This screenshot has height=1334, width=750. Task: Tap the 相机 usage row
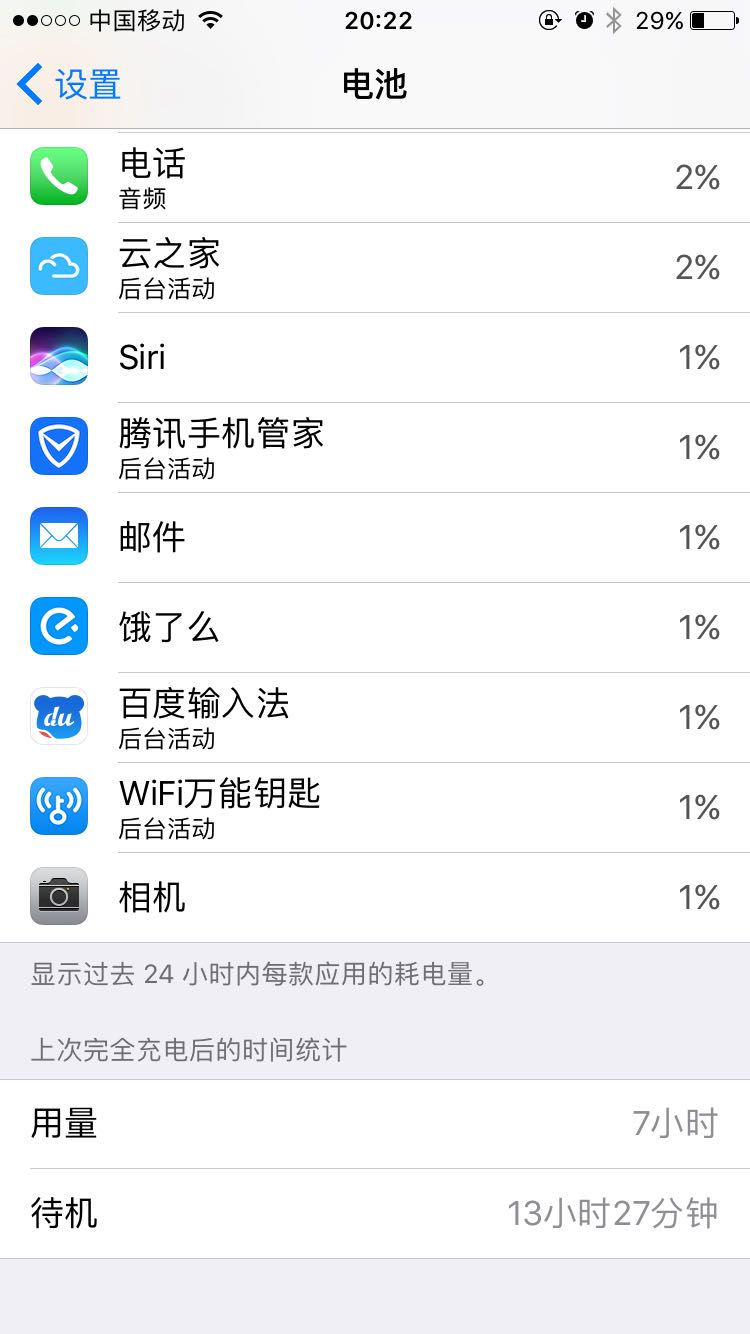tap(375, 898)
